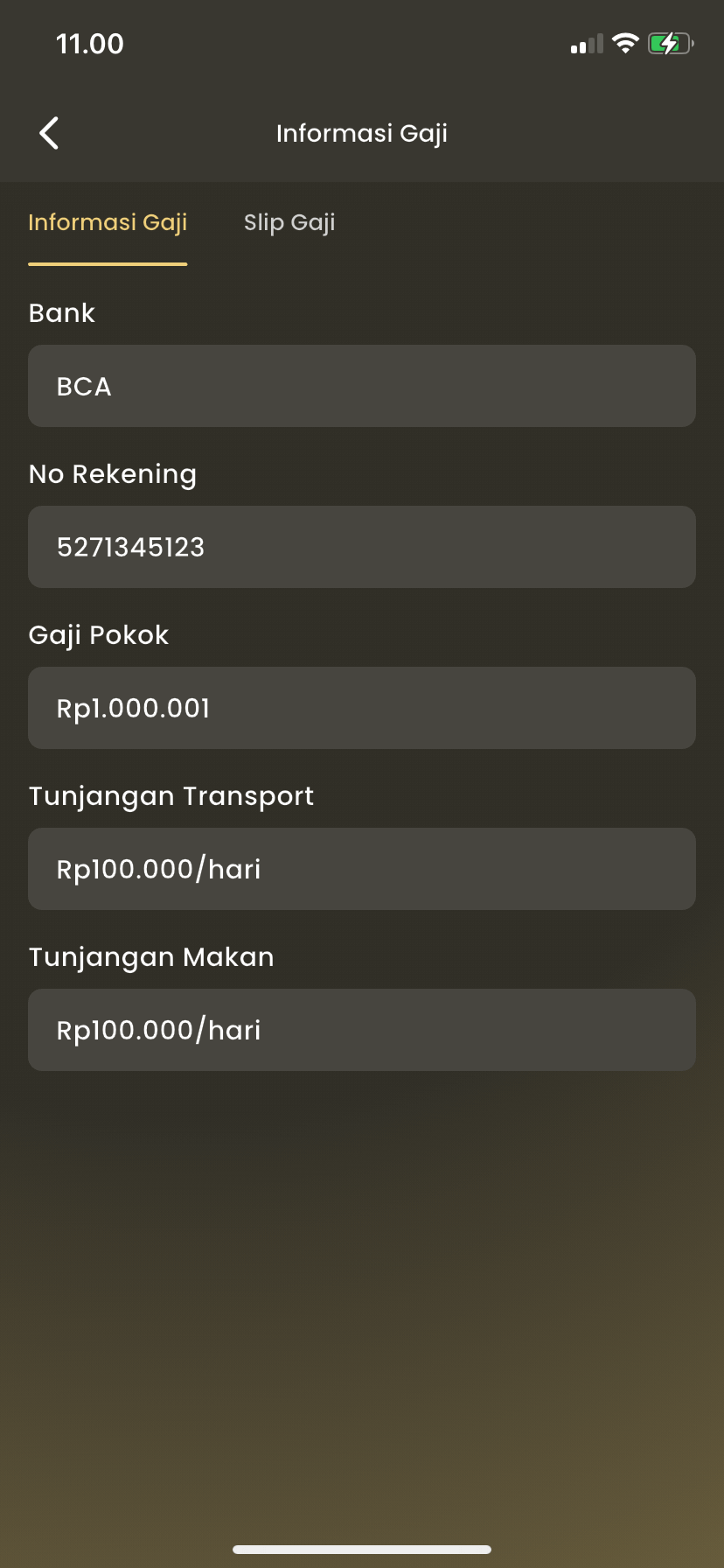724x1568 pixels.
Task: Tap the Bank field showing BCA
Action: (362, 386)
